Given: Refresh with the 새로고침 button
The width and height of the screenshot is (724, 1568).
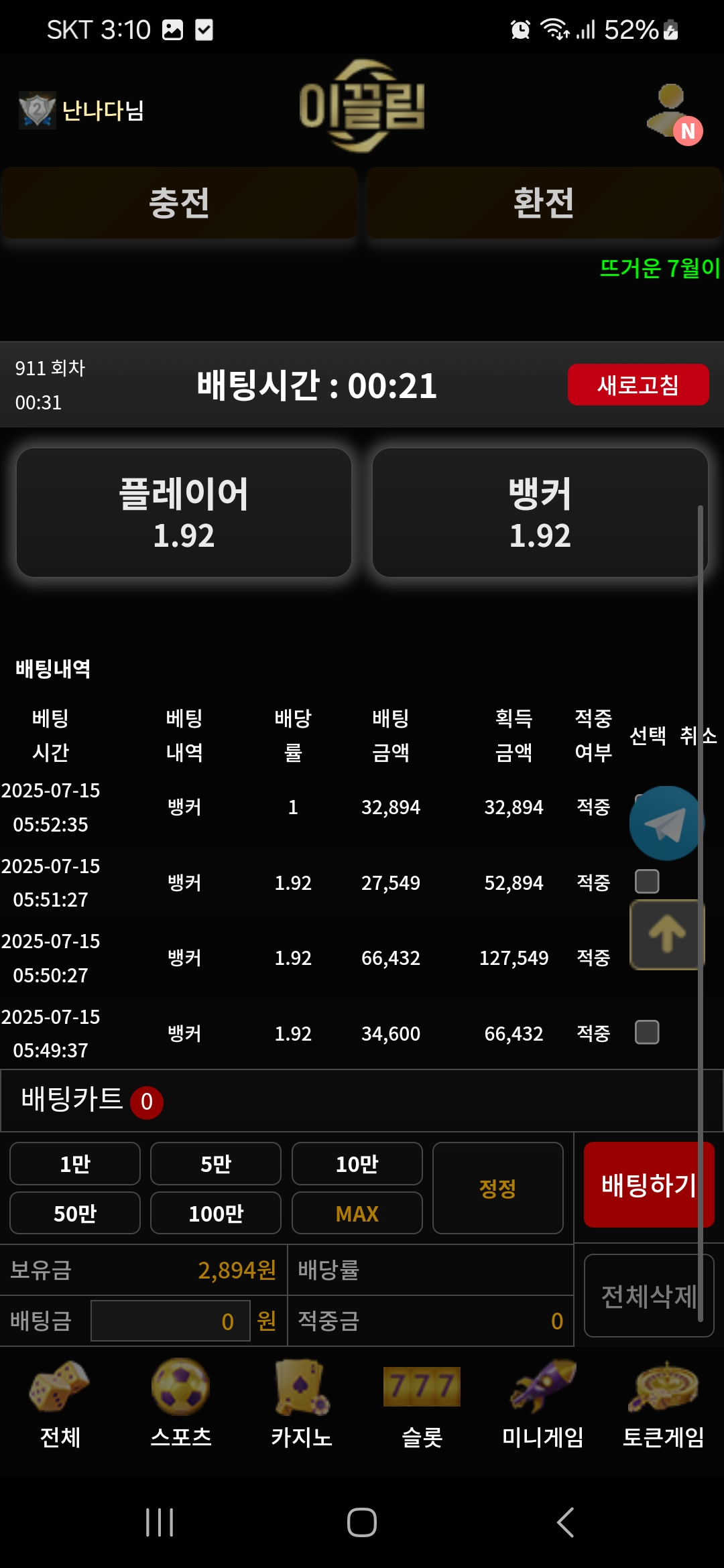Looking at the screenshot, I should click(x=638, y=385).
